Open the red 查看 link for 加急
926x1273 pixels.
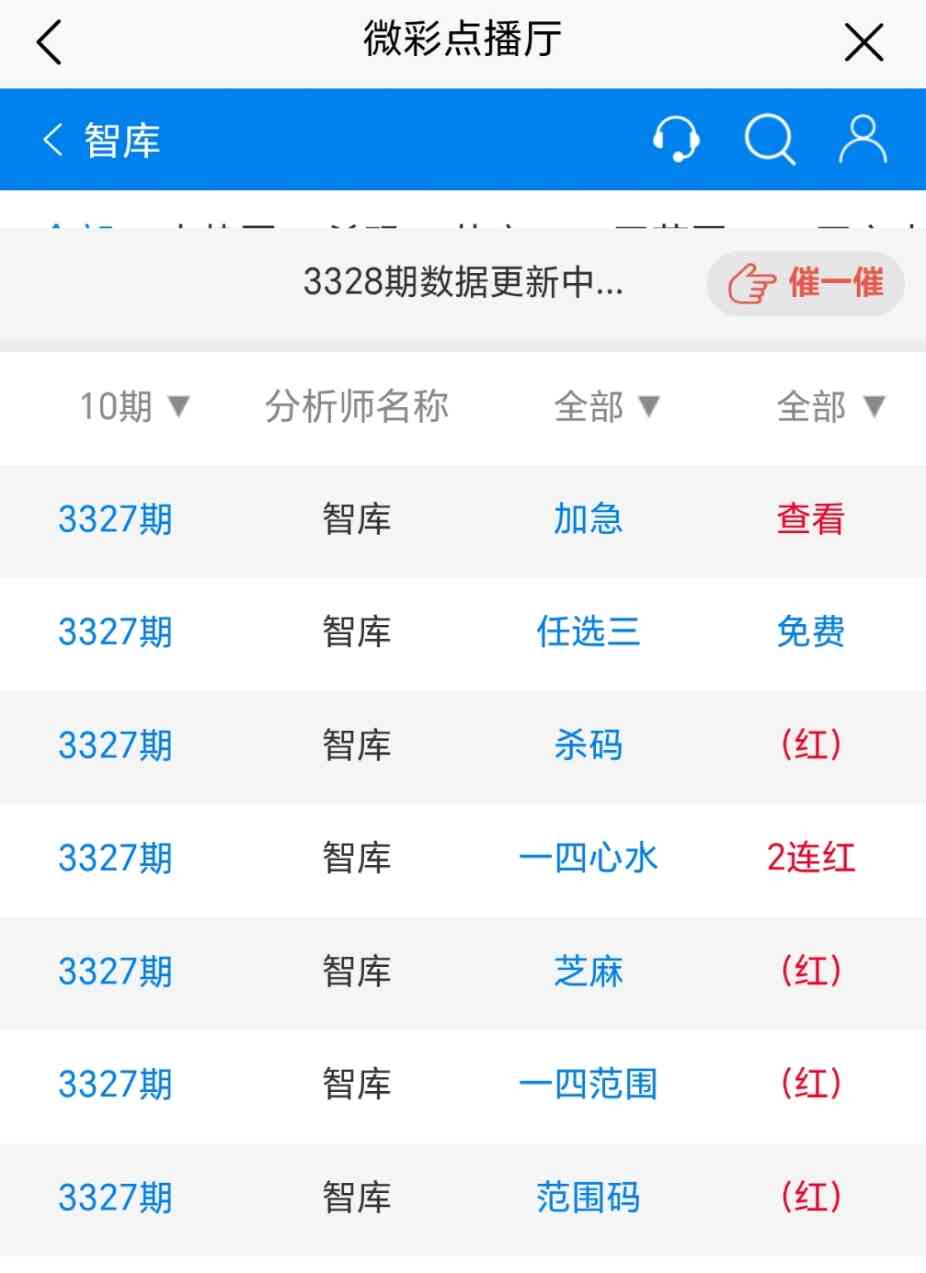coord(812,519)
